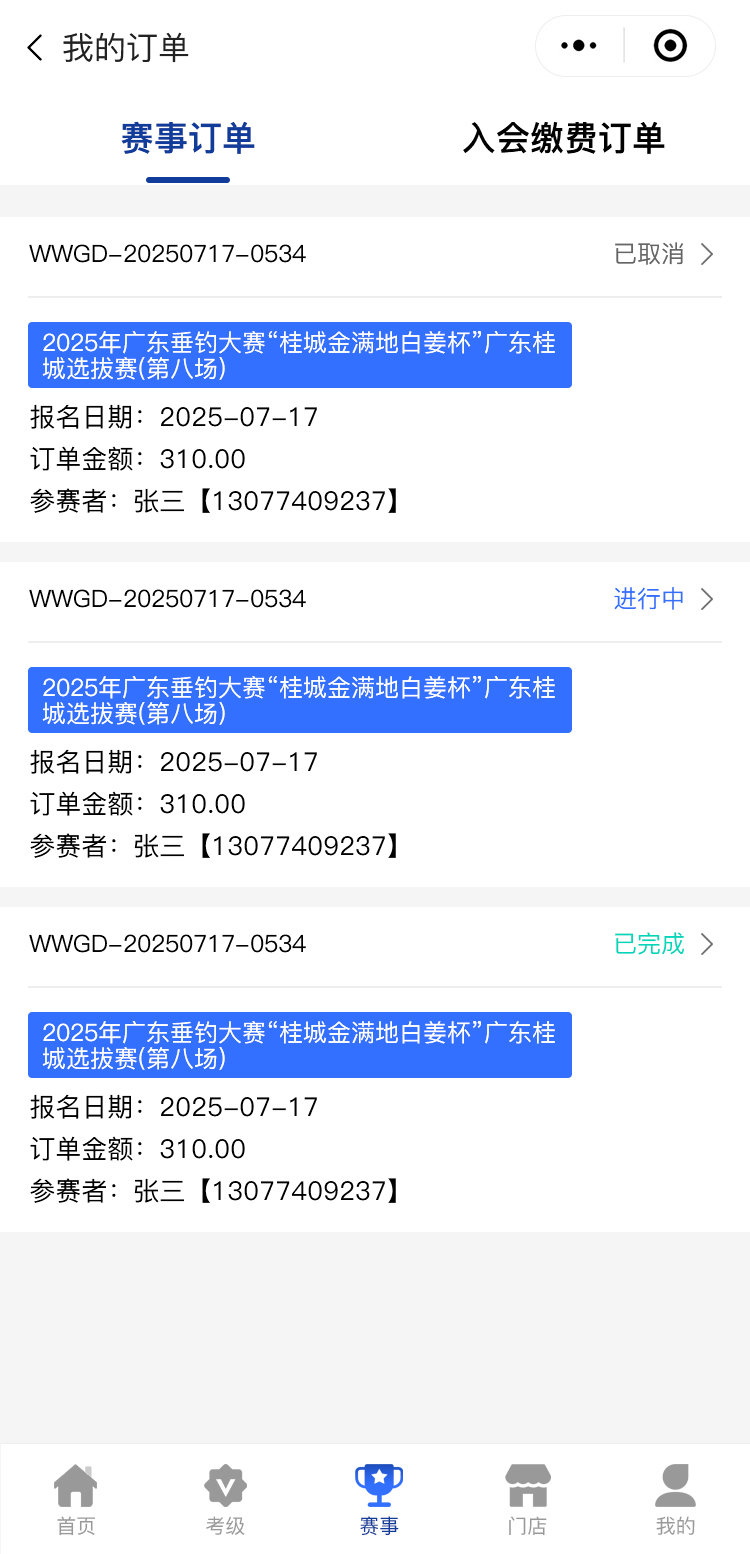Image resolution: width=750 pixels, height=1554 pixels.
Task: Open the mini program more options menu
Action: [x=579, y=46]
